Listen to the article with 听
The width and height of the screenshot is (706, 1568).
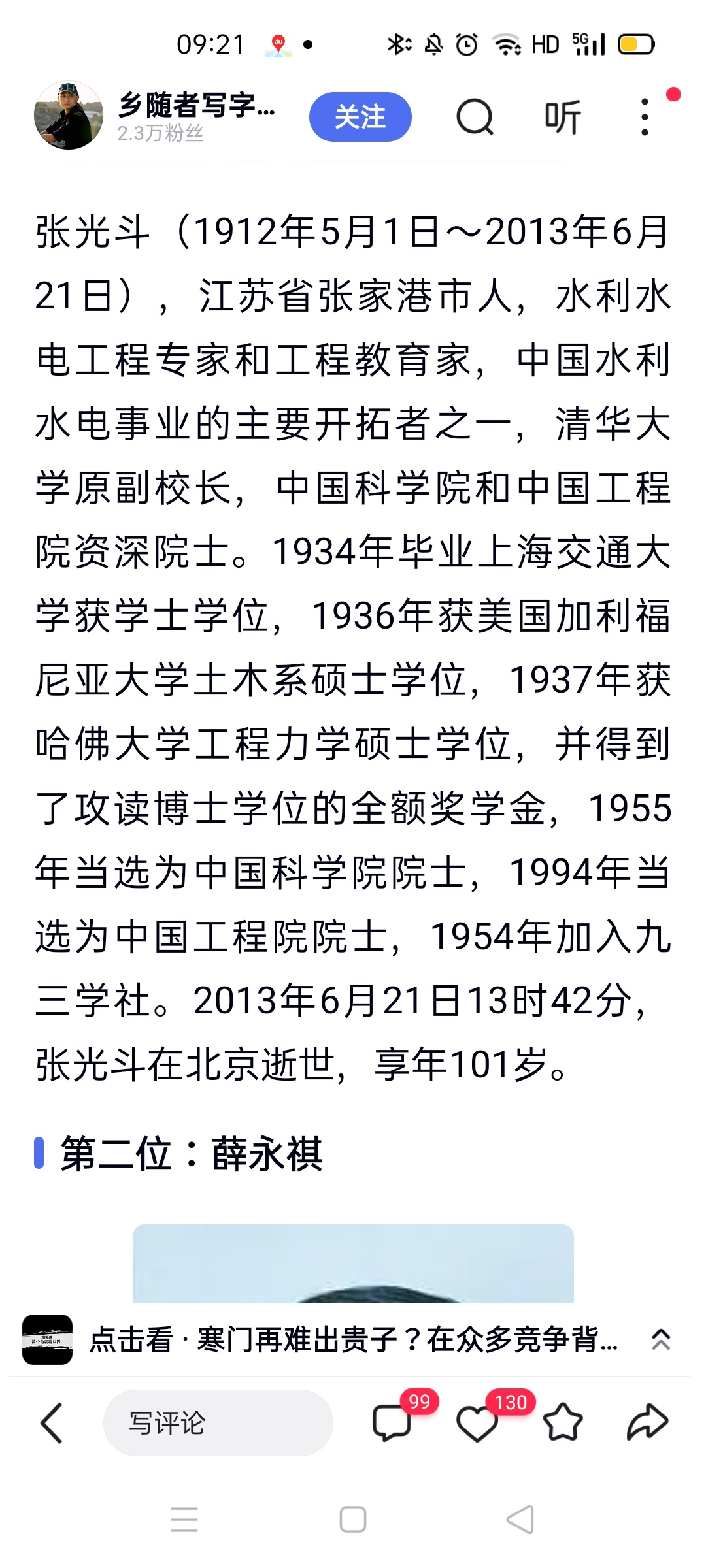point(562,117)
